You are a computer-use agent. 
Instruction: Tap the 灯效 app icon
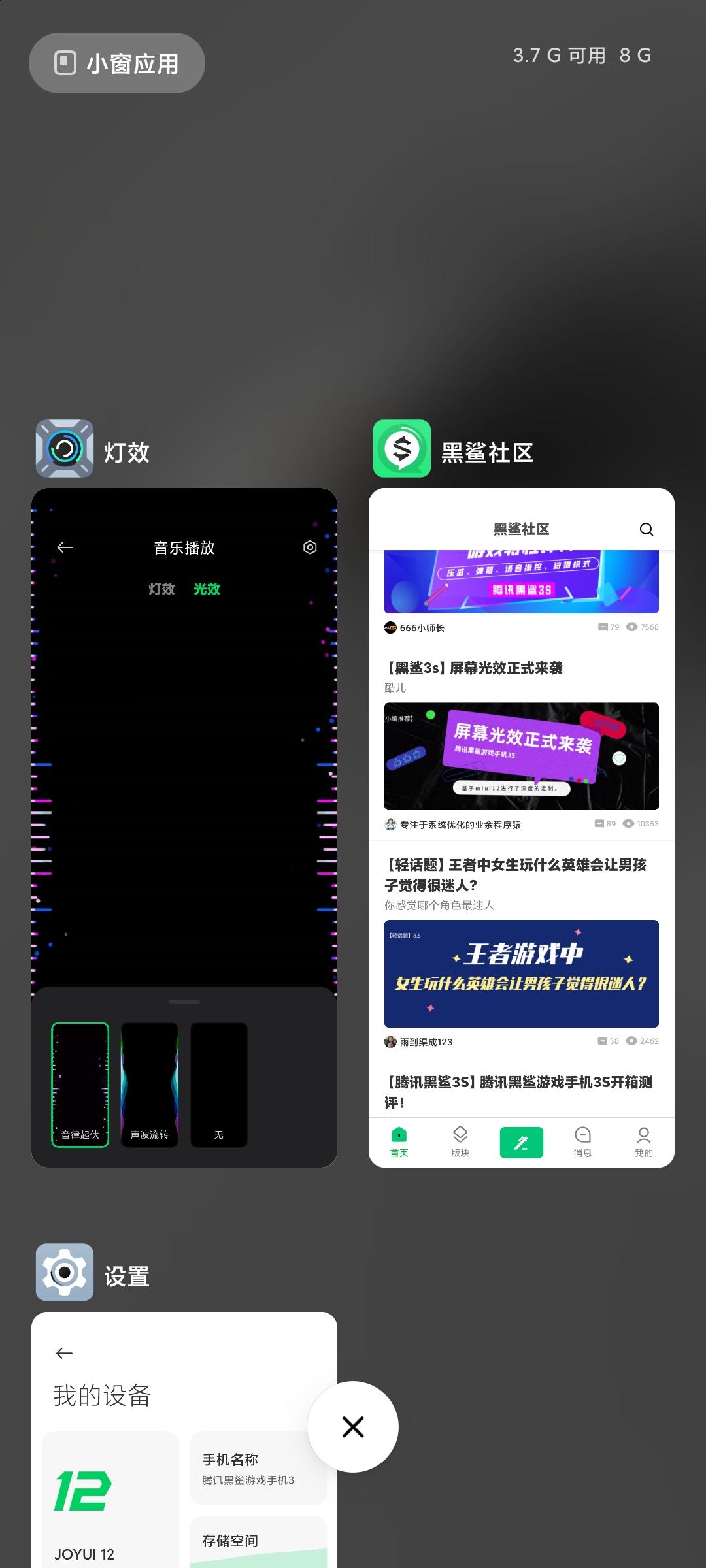pyautogui.click(x=65, y=449)
